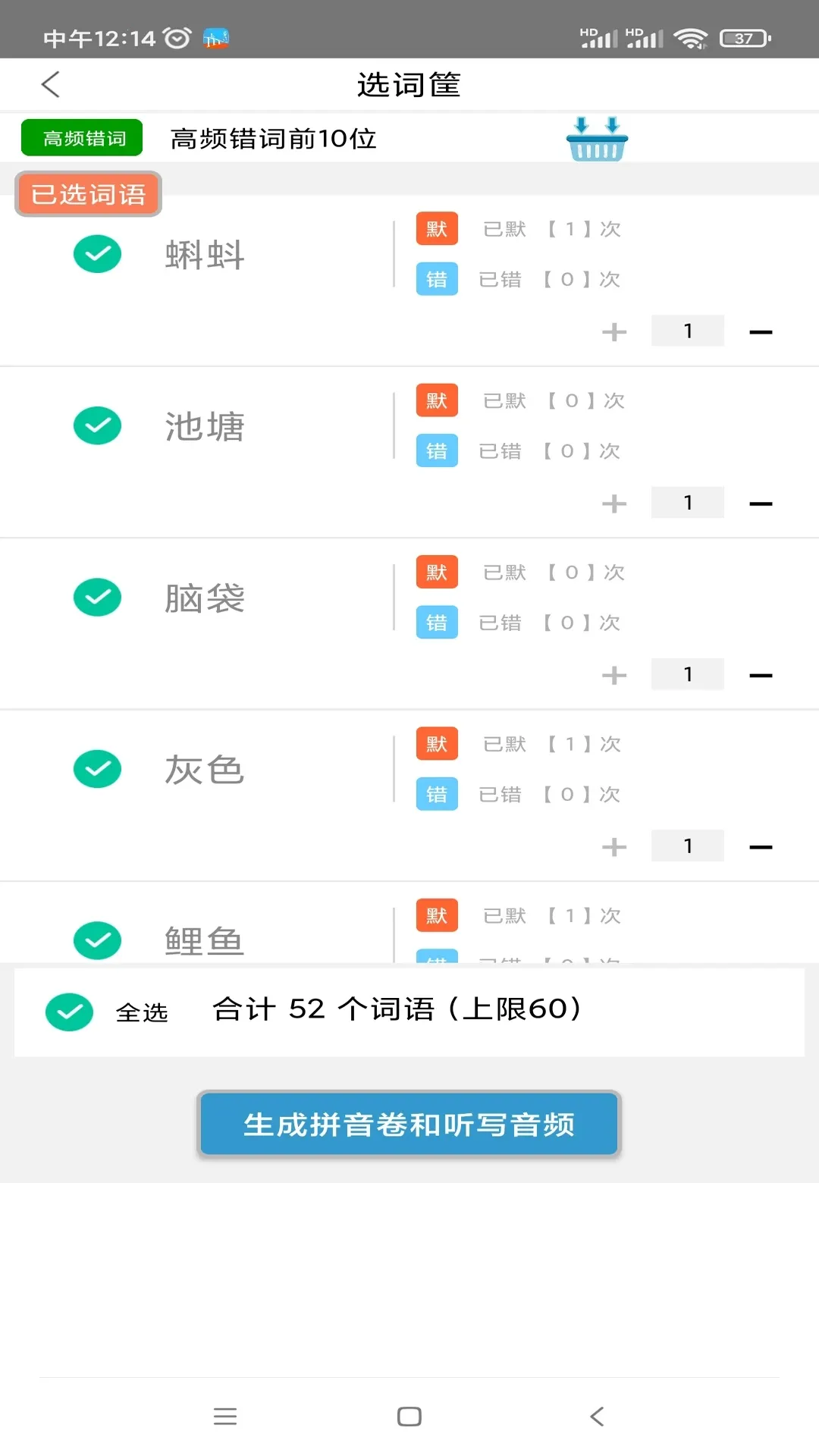Tap the 高频错词 button
This screenshot has height=1456, width=819.
point(82,138)
